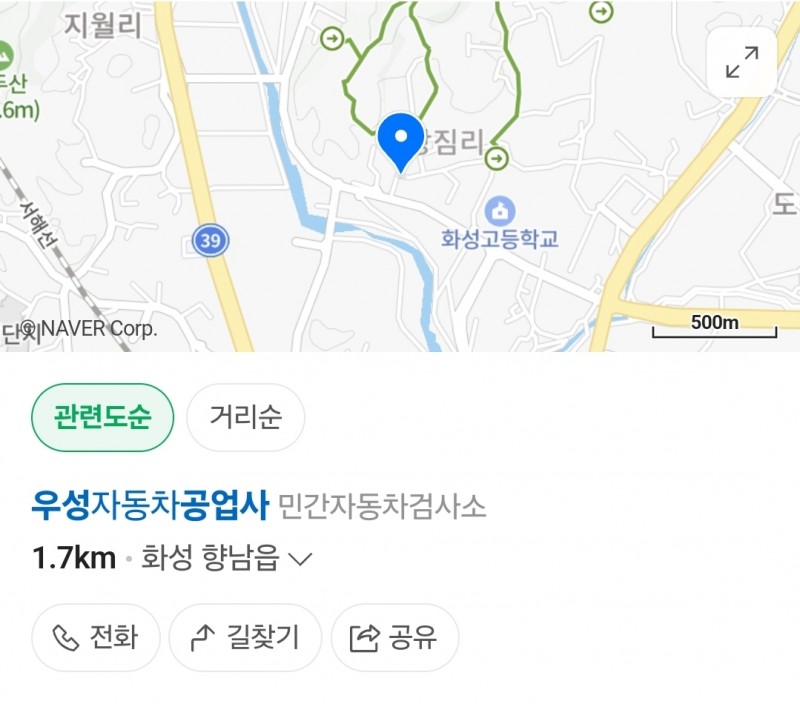The image size is (800, 704).
Task: Get directions with 길찾기 button
Action: click(245, 637)
